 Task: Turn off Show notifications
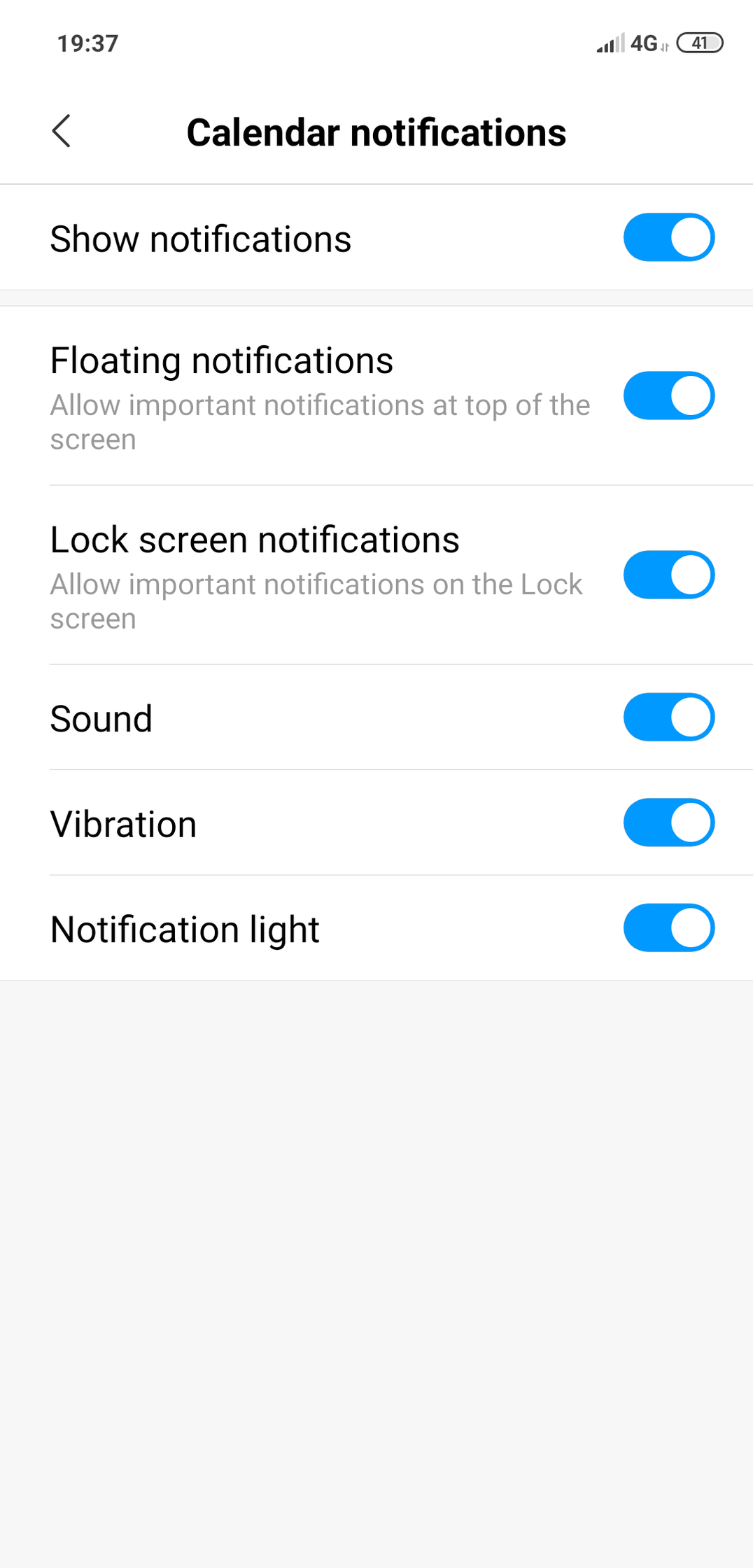668,237
